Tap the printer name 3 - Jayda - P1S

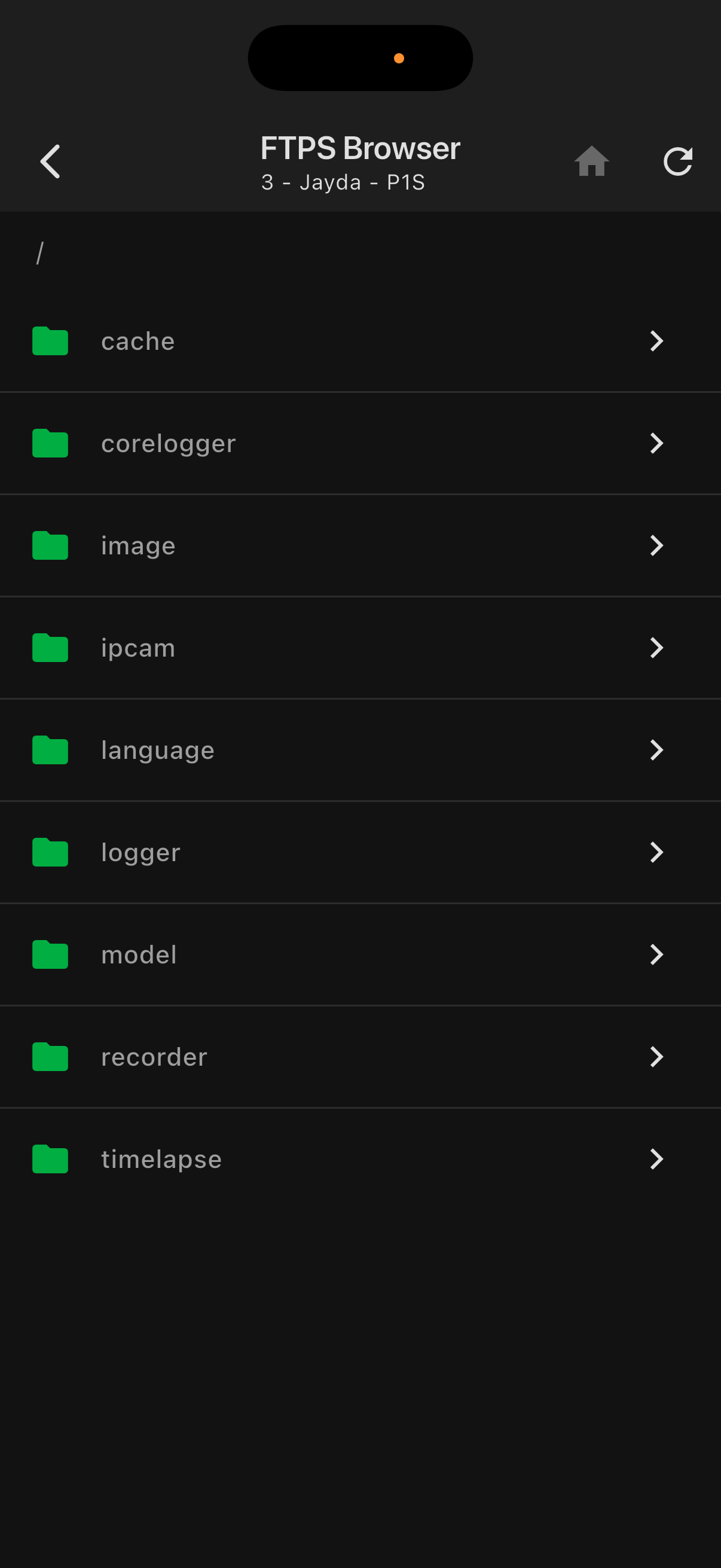pos(343,182)
